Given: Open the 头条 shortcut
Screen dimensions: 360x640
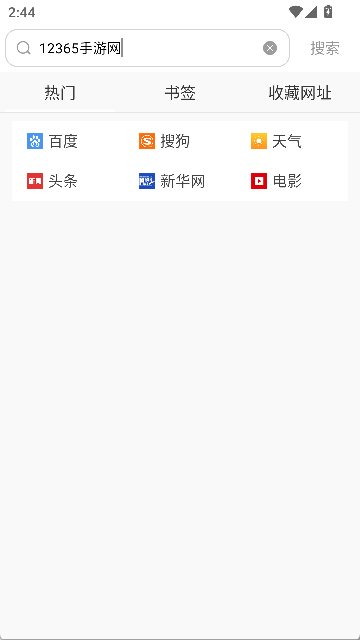Looking at the screenshot, I should pos(52,181).
